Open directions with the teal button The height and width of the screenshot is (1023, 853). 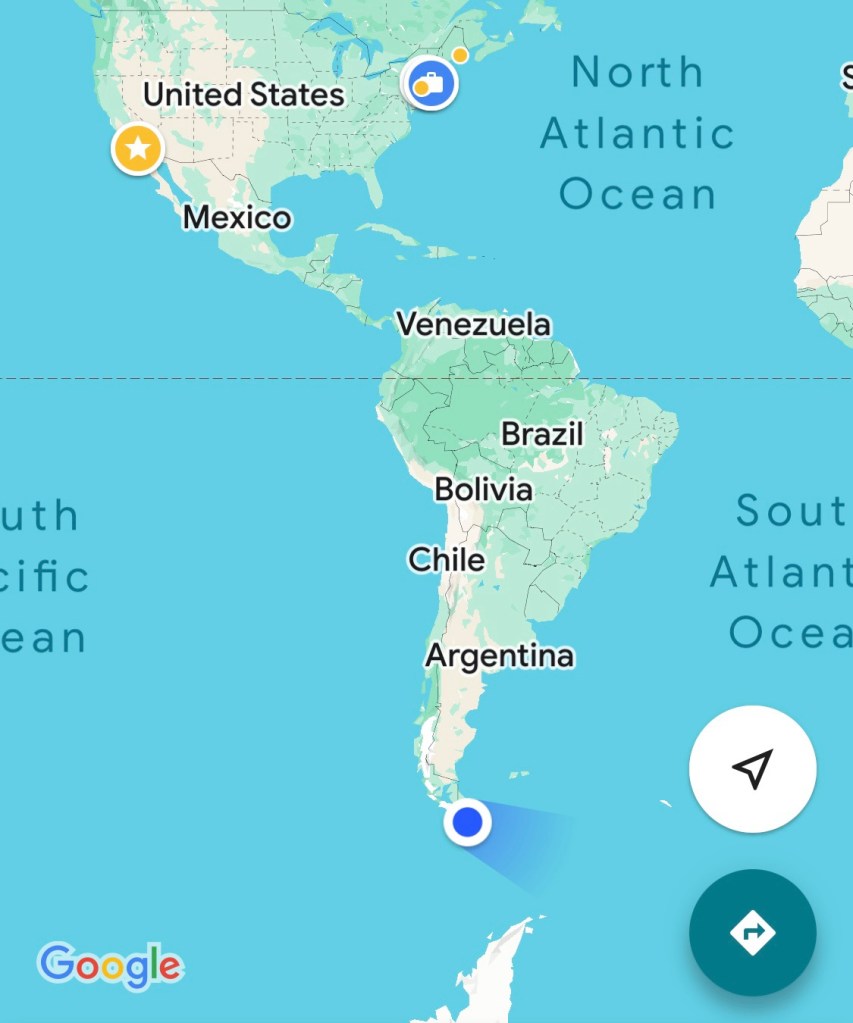click(x=752, y=932)
